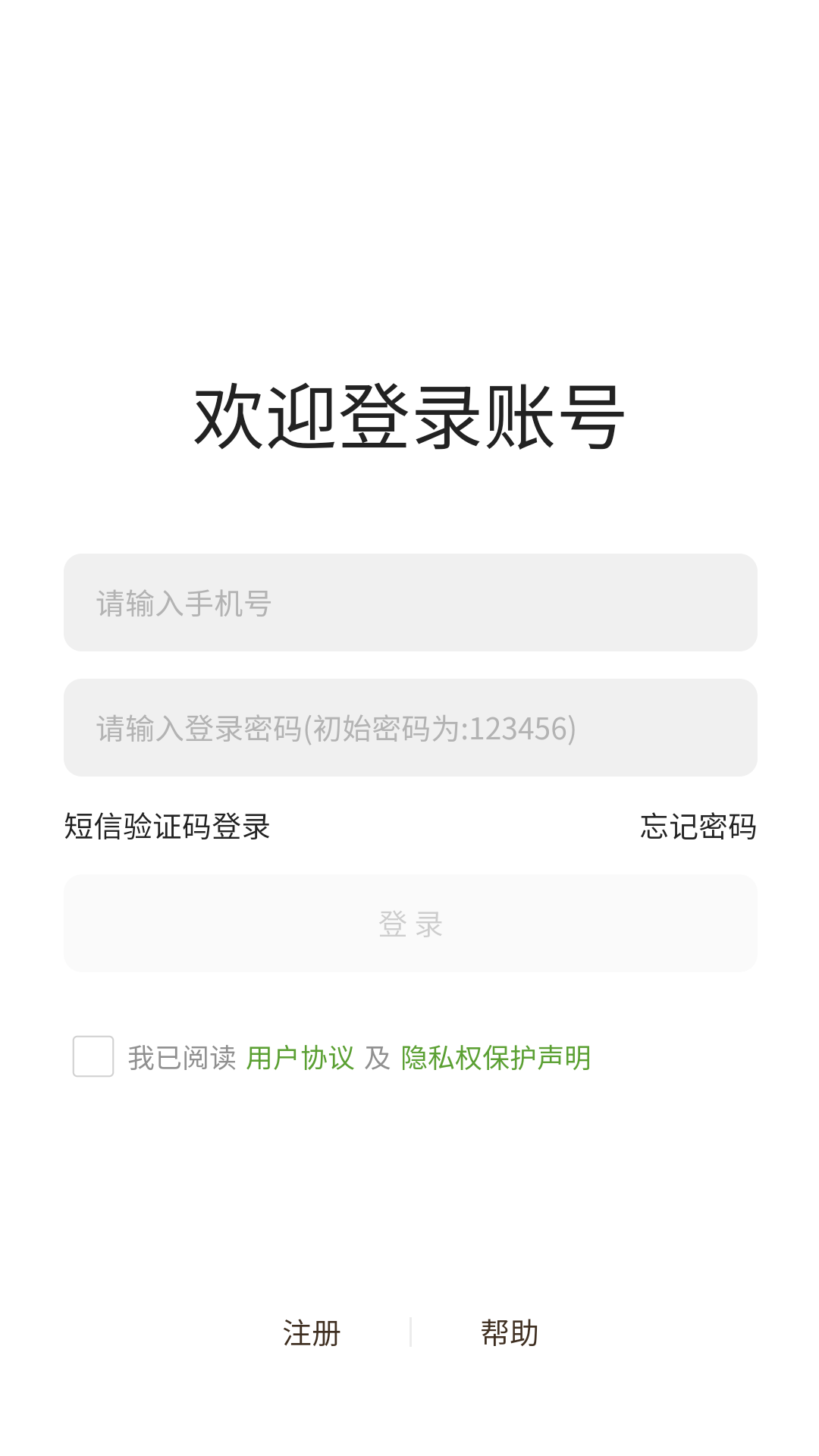Click the 登录 login button
The height and width of the screenshot is (1456, 819).
pyautogui.click(x=409, y=924)
